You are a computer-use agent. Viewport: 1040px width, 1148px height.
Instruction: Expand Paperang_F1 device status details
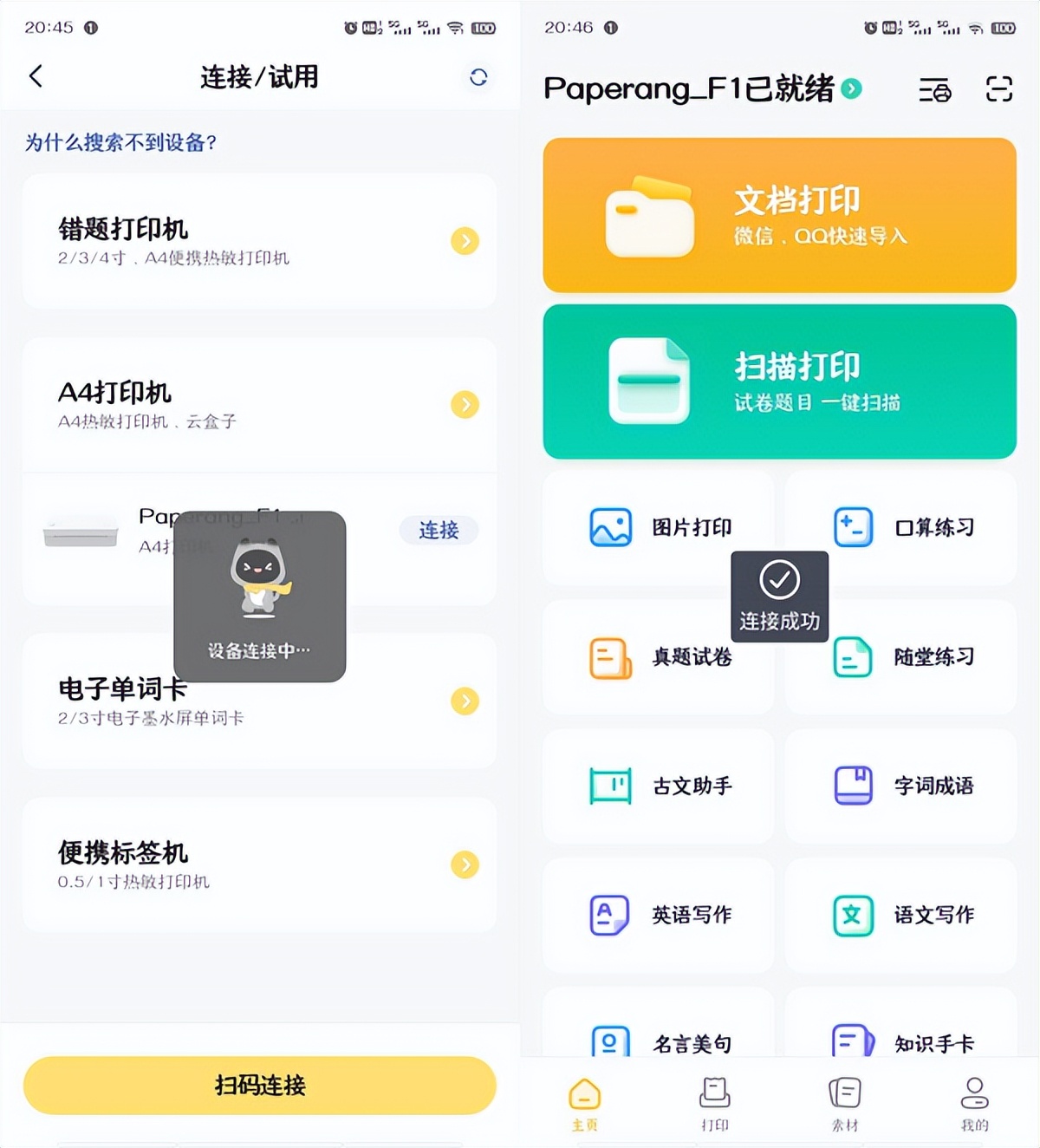point(852,88)
